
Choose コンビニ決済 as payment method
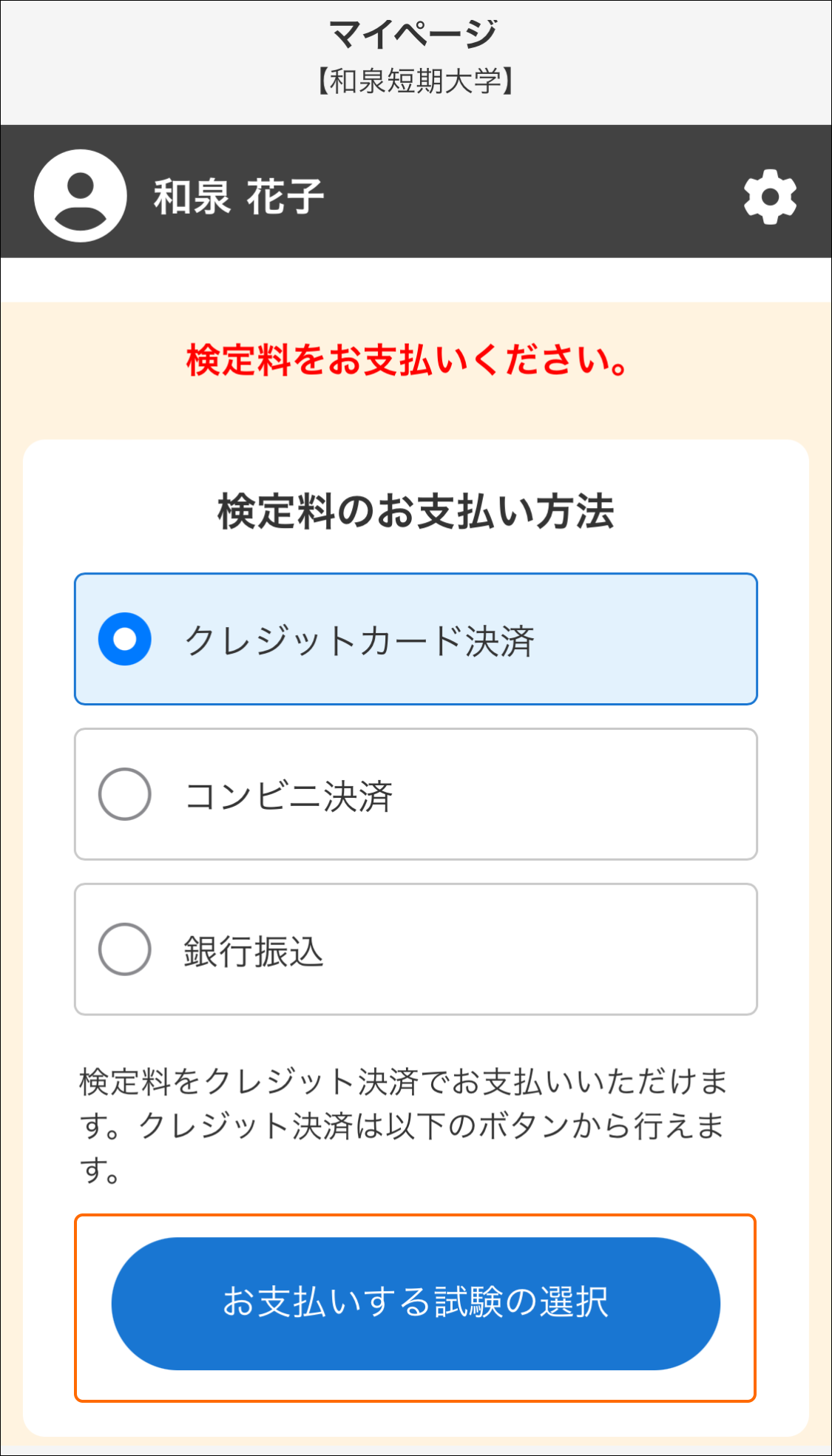point(416,794)
